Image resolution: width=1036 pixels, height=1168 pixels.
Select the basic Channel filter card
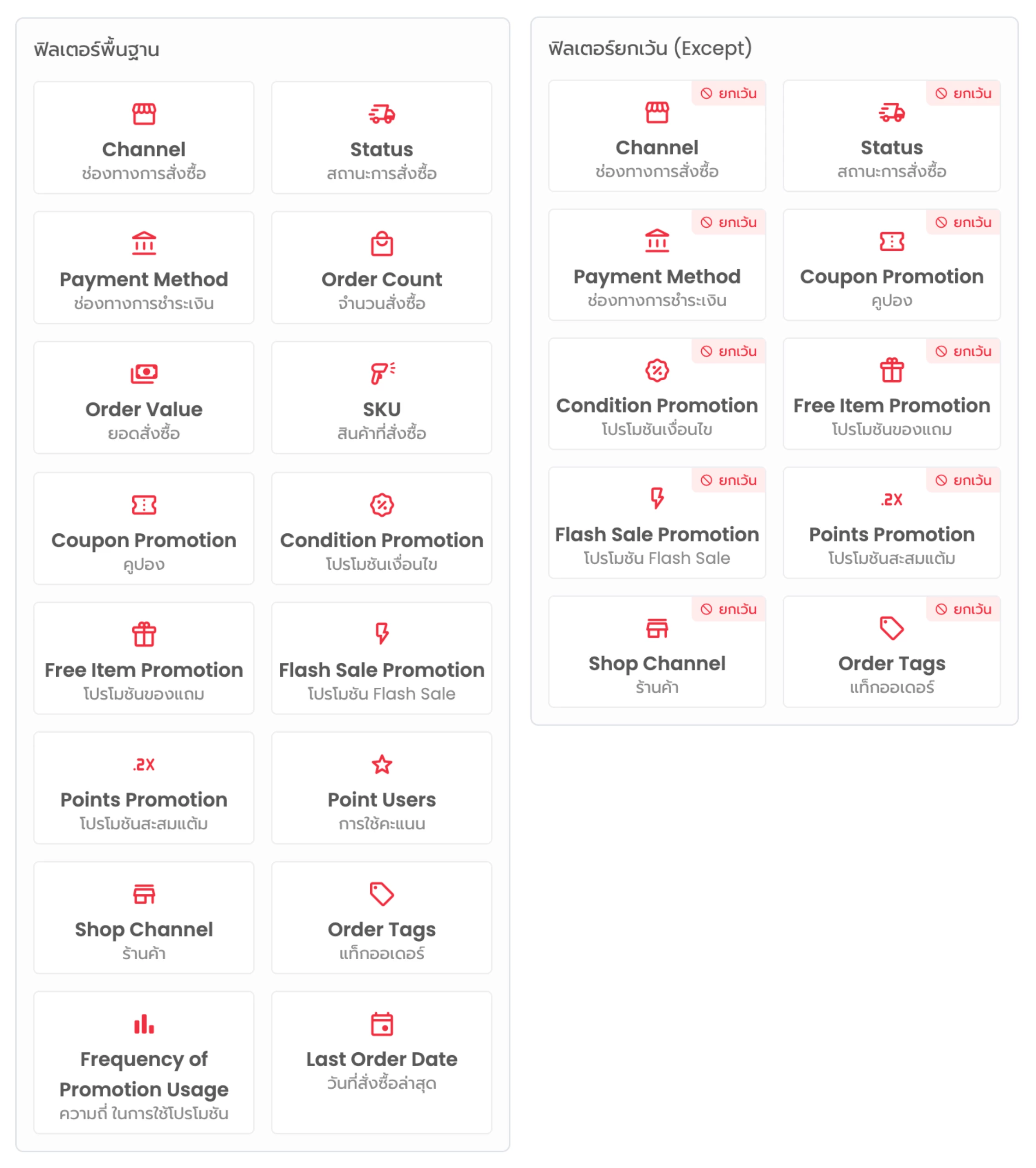coord(143,138)
